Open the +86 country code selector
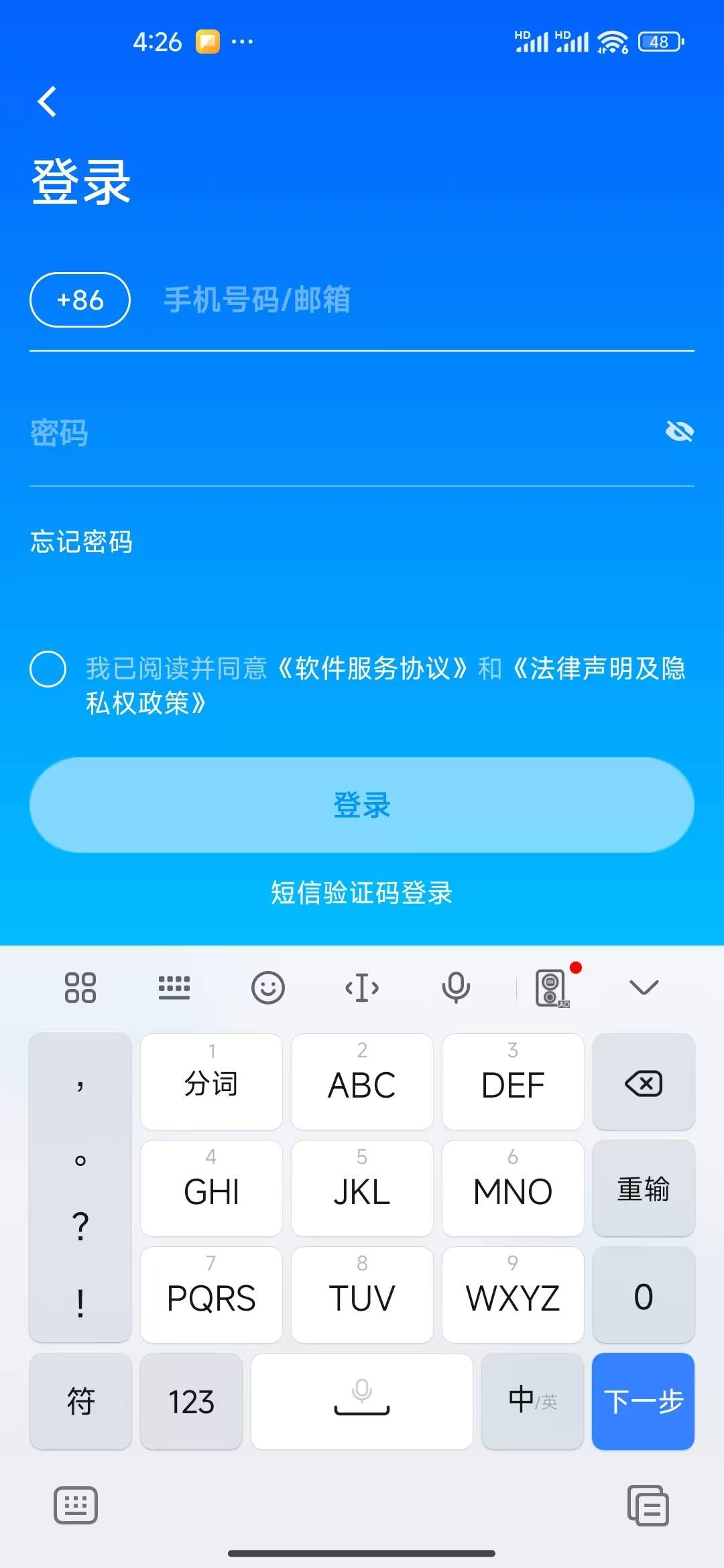This screenshot has height=1568, width=724. tap(80, 300)
